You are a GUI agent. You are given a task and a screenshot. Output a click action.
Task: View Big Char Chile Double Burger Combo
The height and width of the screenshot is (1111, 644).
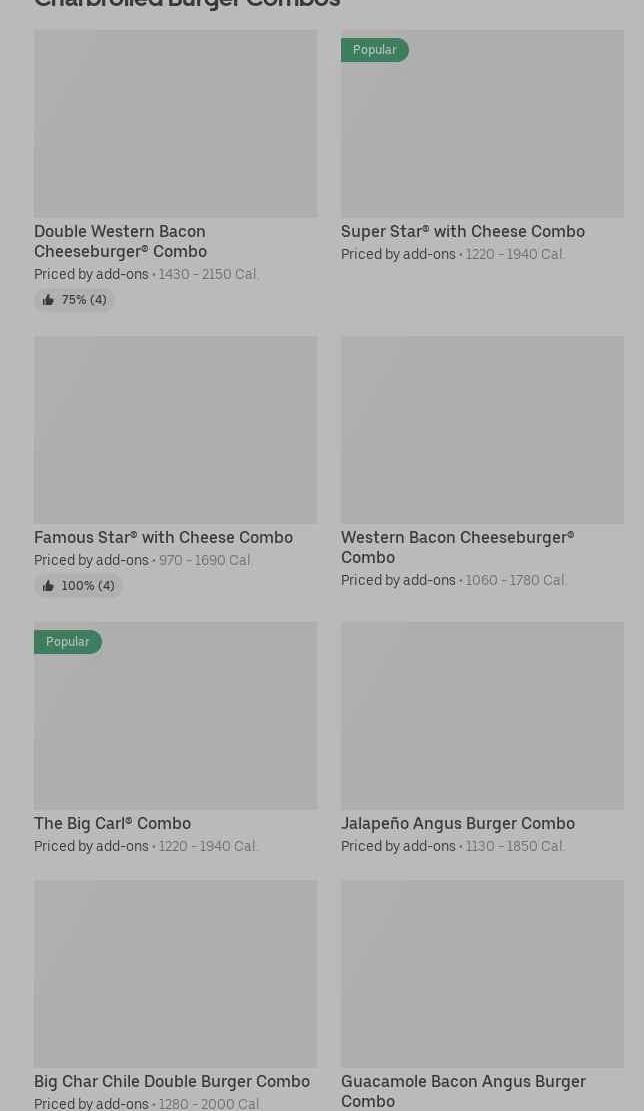[175, 974]
